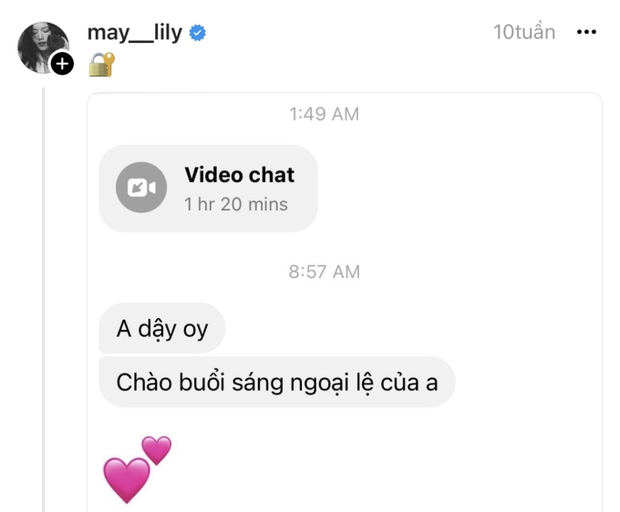Image resolution: width=620 pixels, height=512 pixels.
Task: Open the attached chat screenshot image
Action: pyautogui.click(x=345, y=300)
